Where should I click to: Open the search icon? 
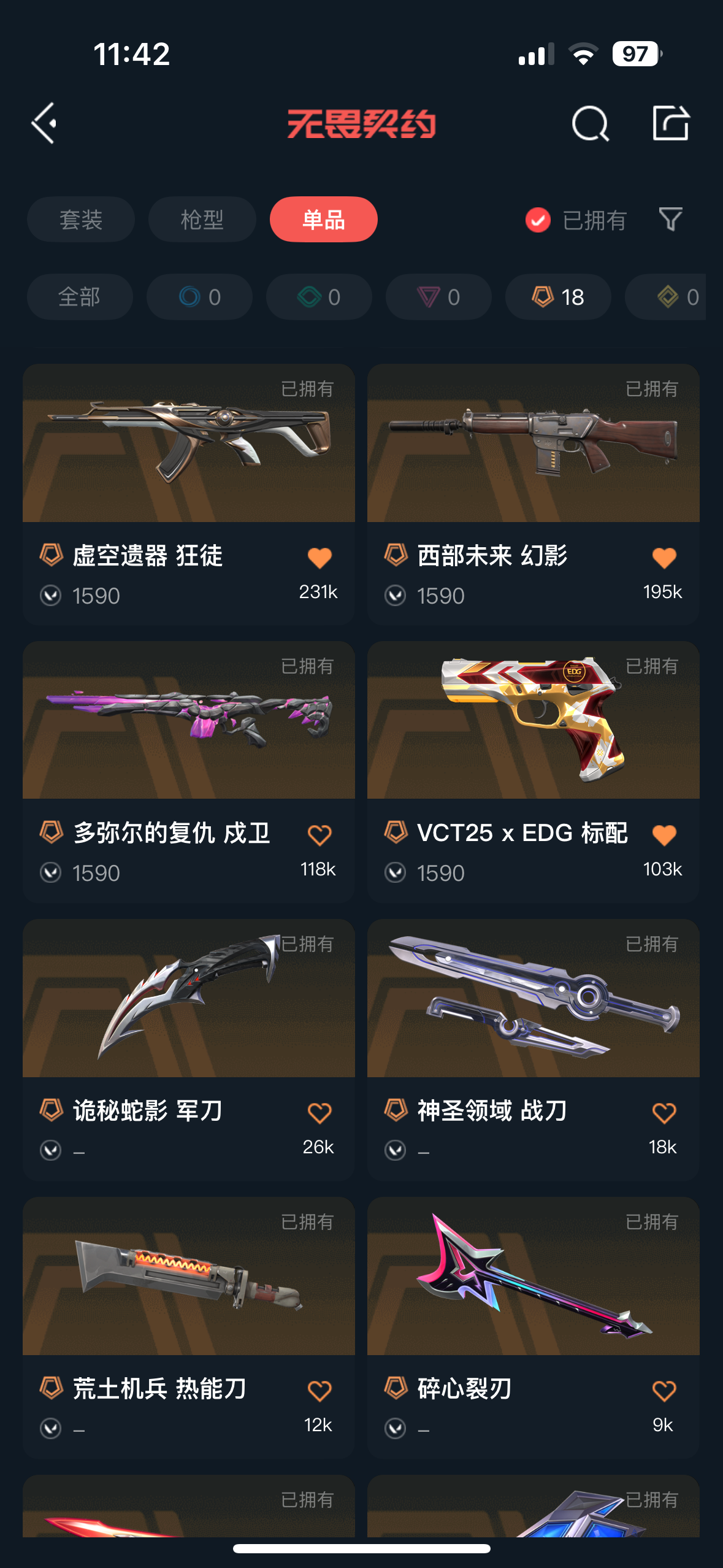click(x=590, y=123)
